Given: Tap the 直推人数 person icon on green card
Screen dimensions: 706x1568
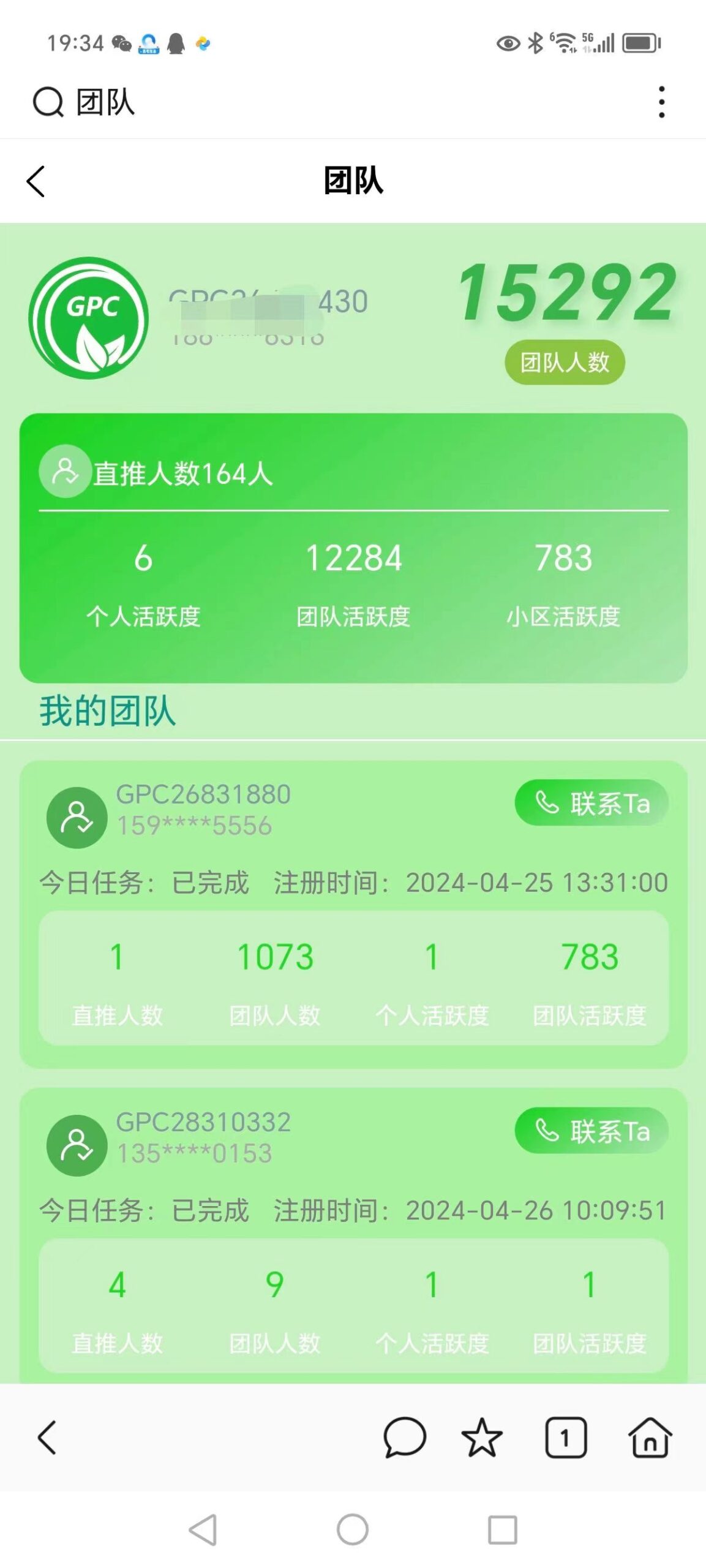Looking at the screenshot, I should pos(64,472).
